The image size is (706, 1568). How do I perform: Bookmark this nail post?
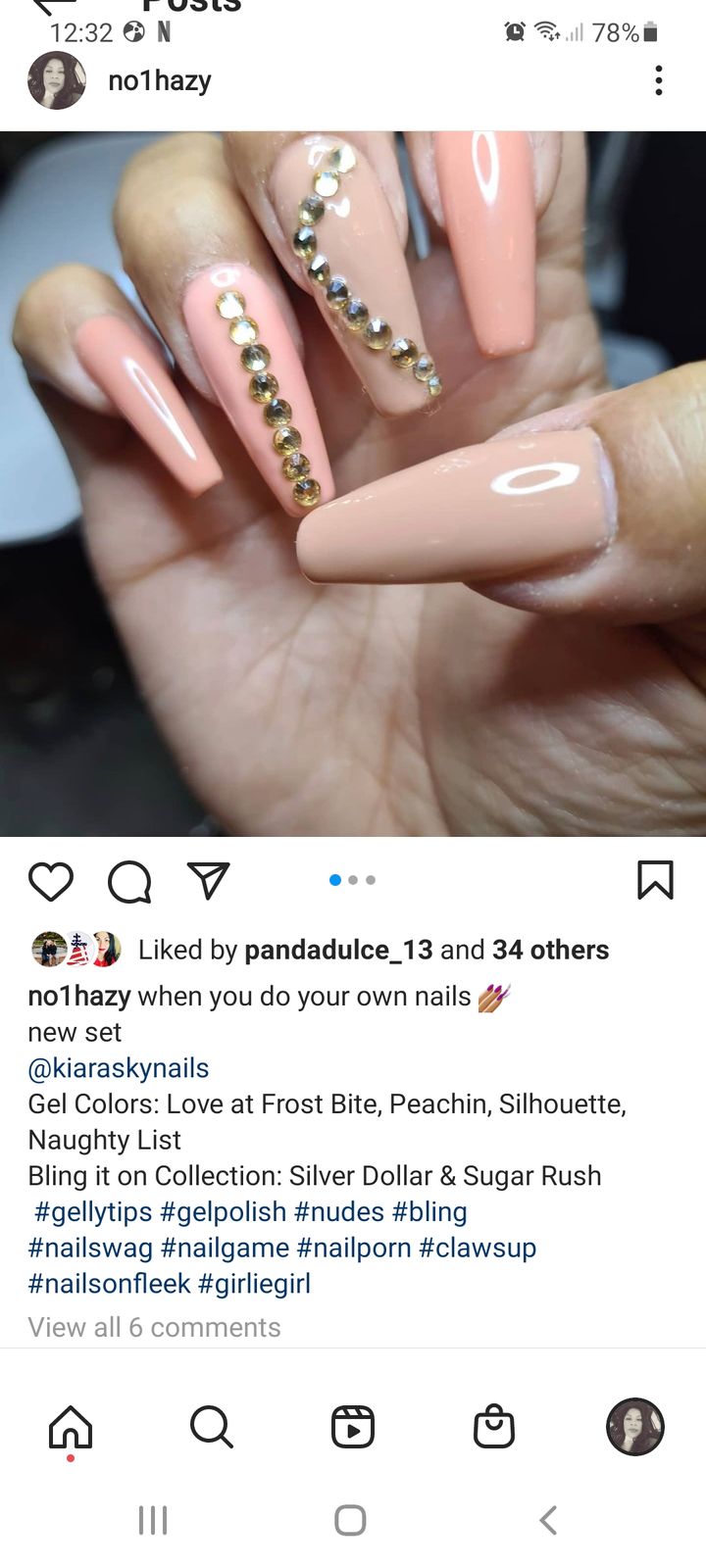click(655, 880)
